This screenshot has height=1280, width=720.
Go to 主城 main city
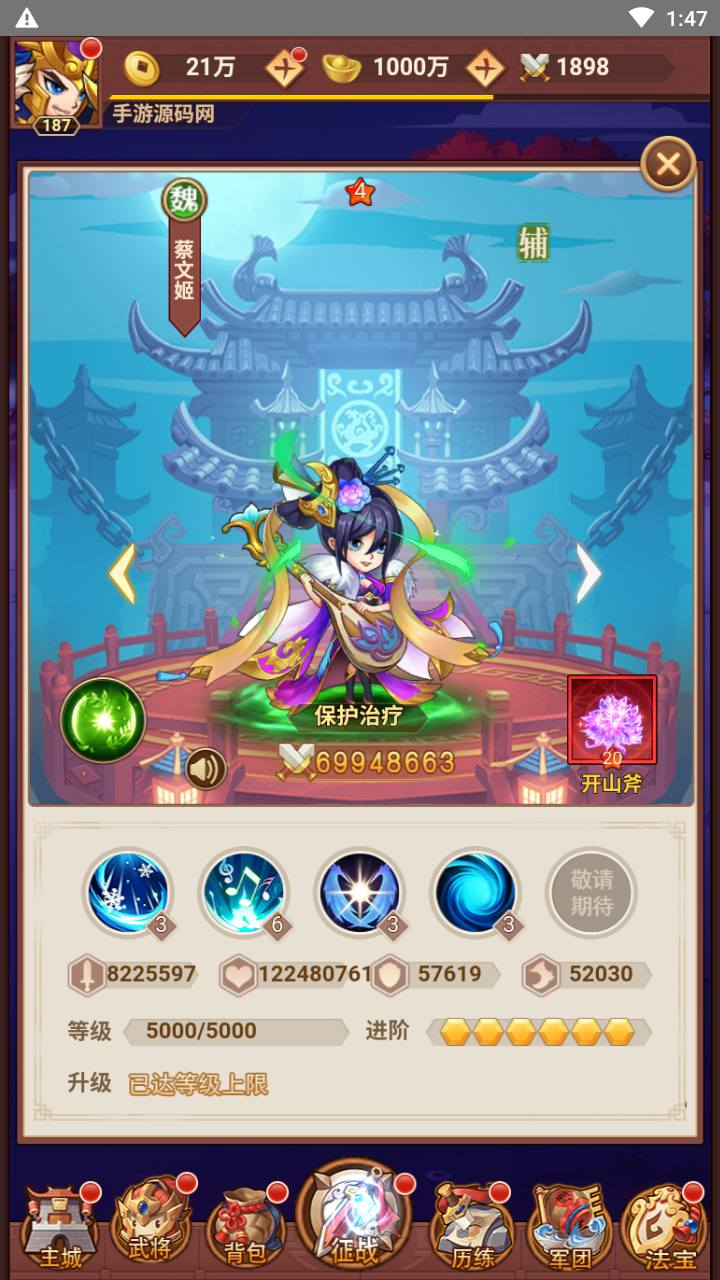coord(60,1225)
